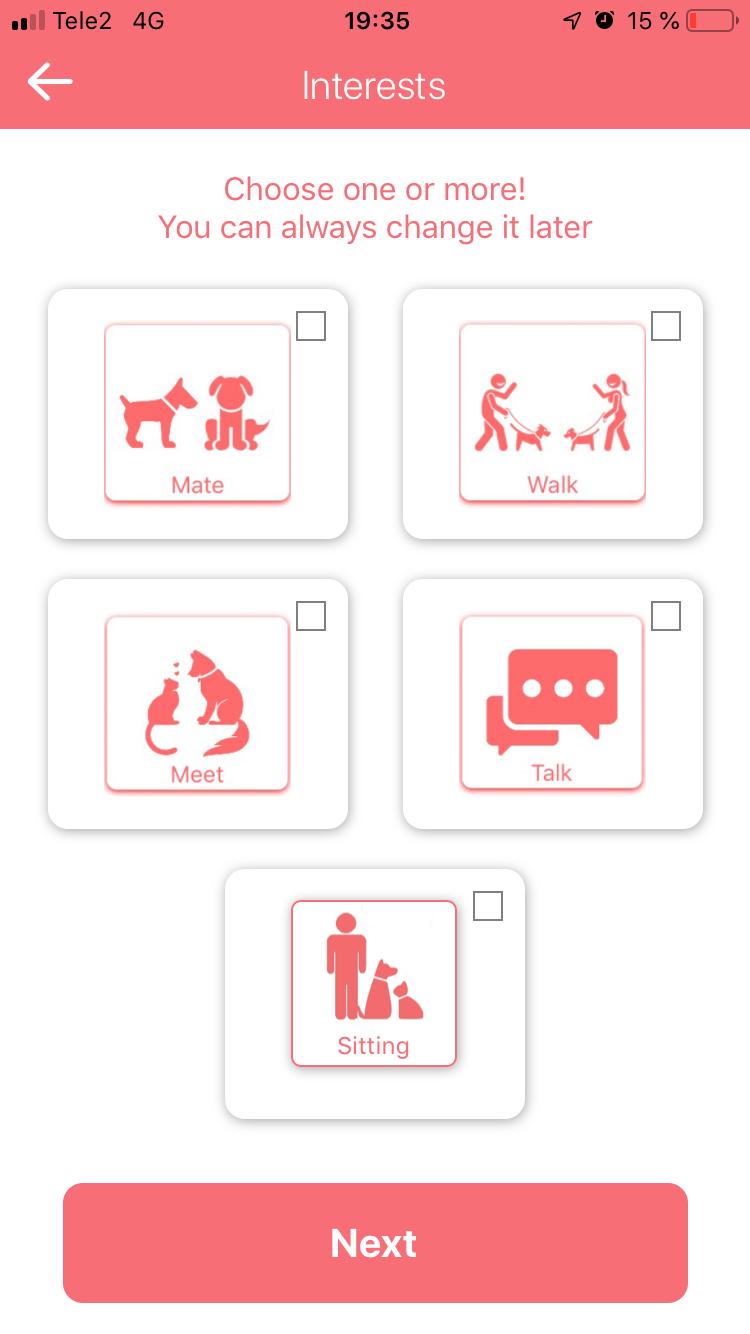Image resolution: width=750 pixels, height=1334 pixels.
Task: Go back using the arrow icon
Action: [50, 82]
